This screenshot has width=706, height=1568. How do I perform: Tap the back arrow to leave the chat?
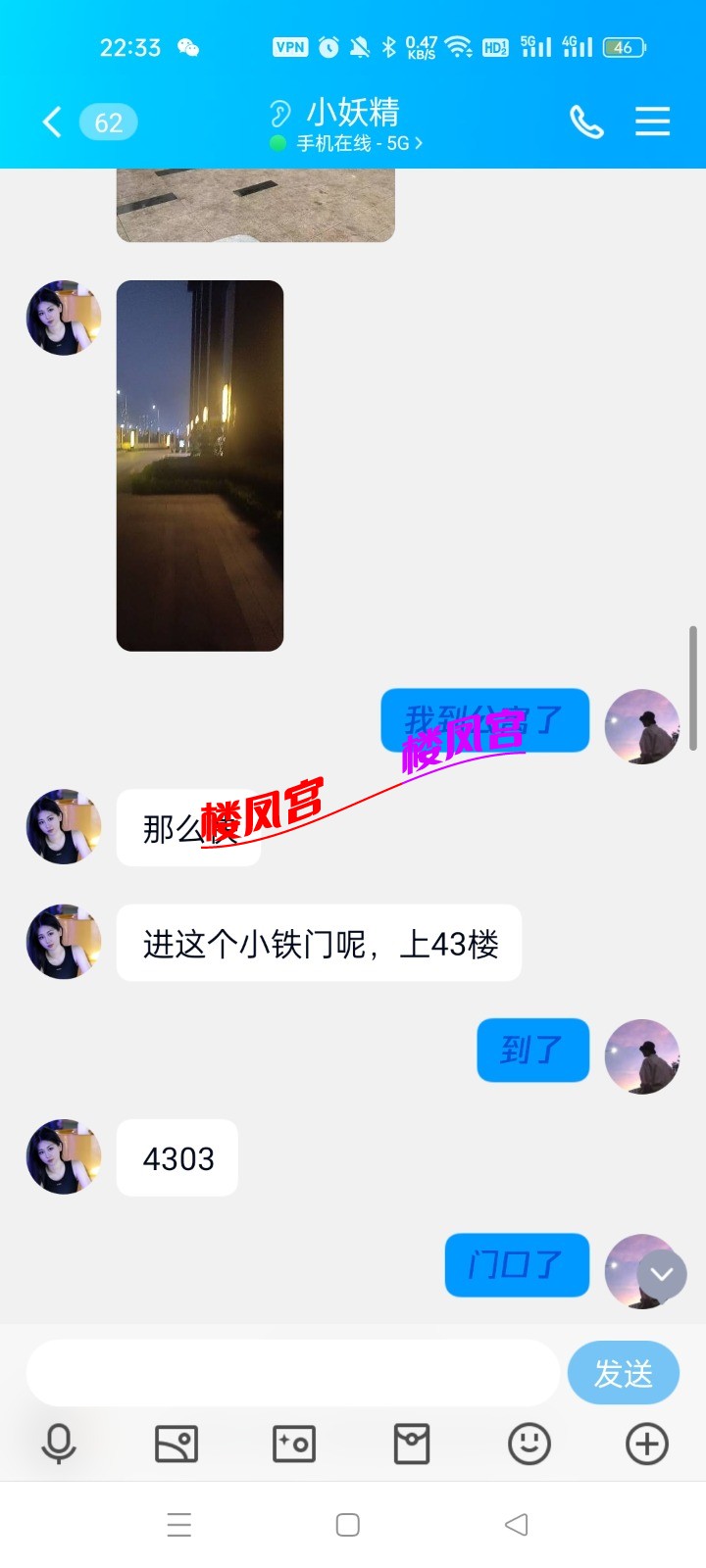coord(51,122)
